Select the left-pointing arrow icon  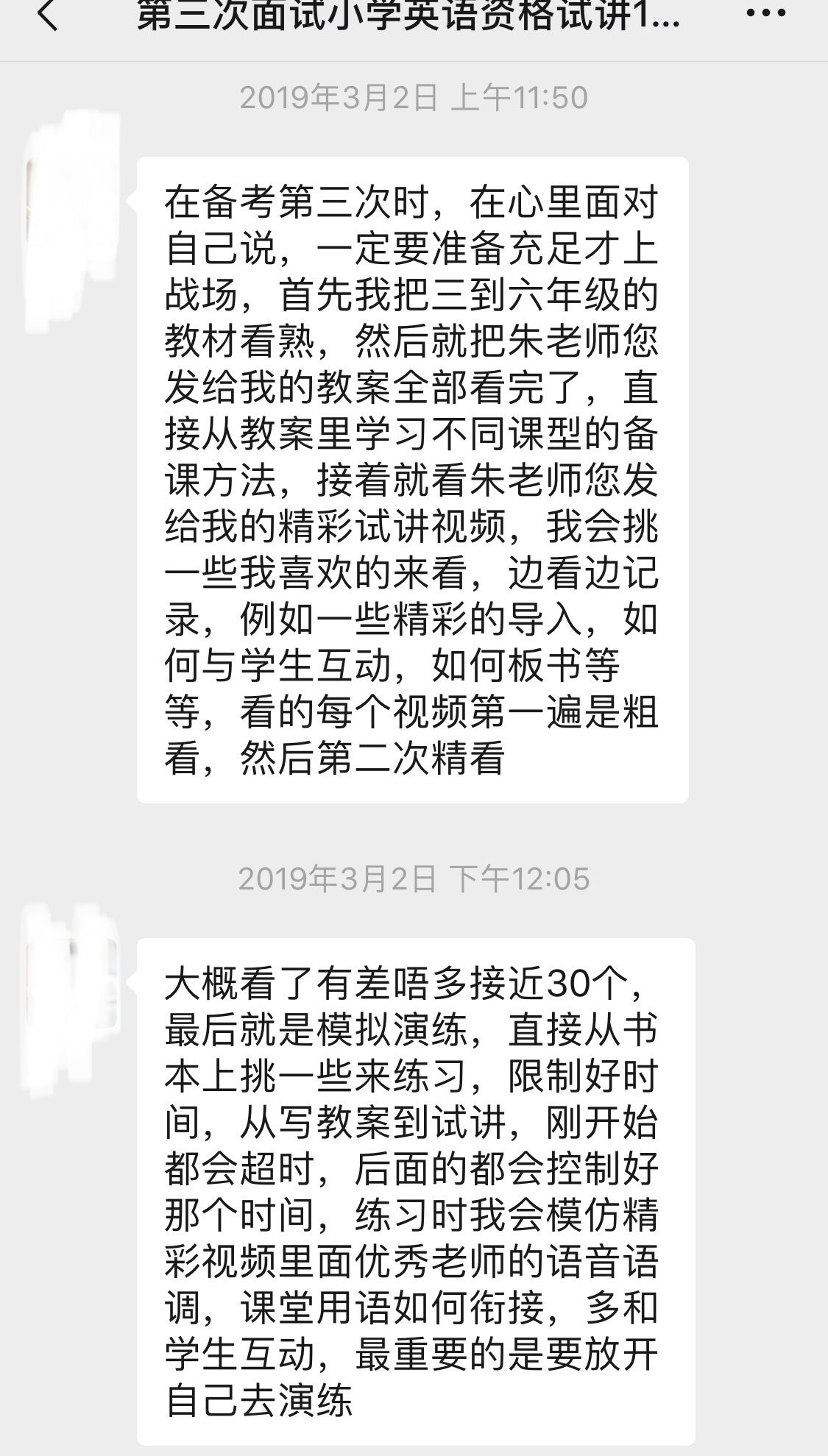point(46,16)
